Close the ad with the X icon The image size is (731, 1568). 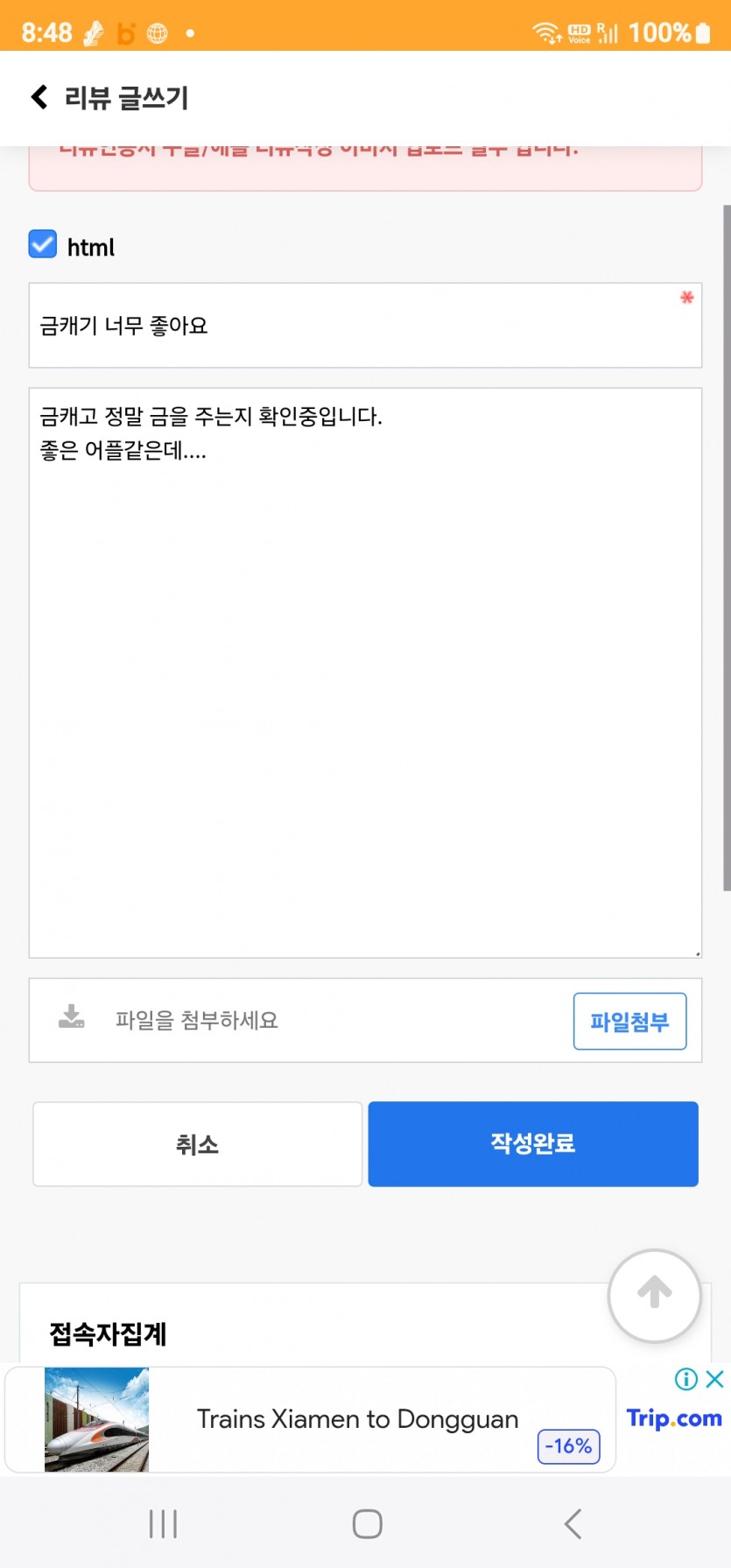714,1379
